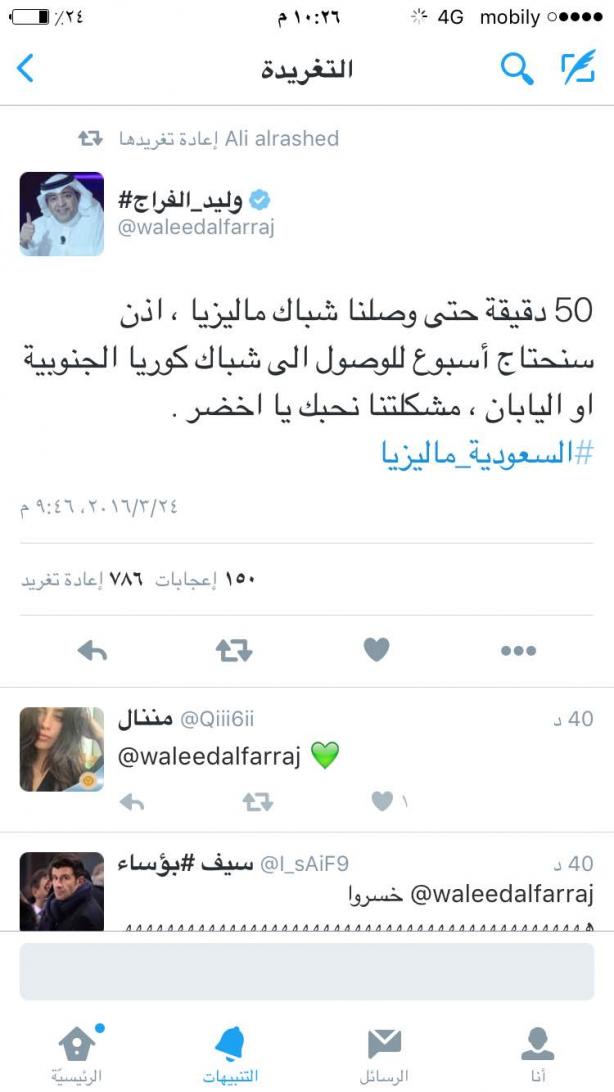Open Waleed Alfarraj's profile picture
Screen dimensions: 614x1092
coord(62,214)
